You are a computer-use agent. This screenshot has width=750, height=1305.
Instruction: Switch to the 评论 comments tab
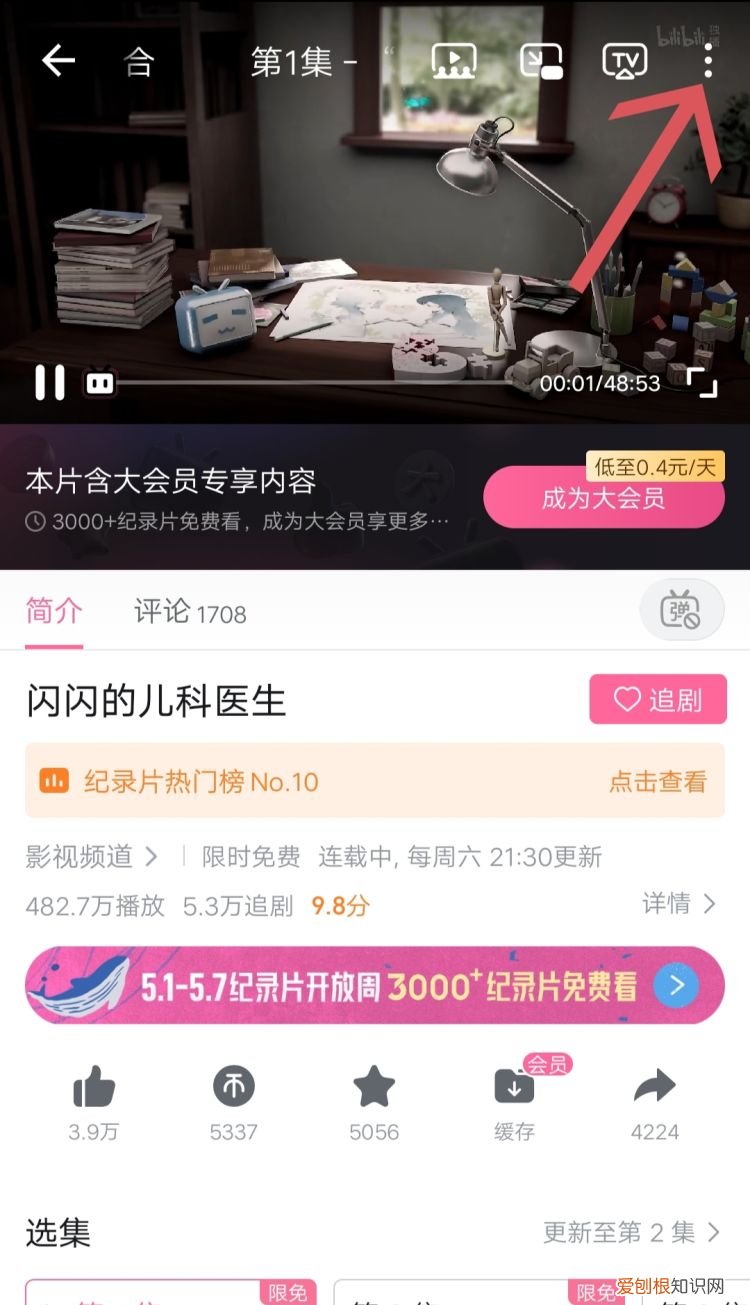(188, 613)
